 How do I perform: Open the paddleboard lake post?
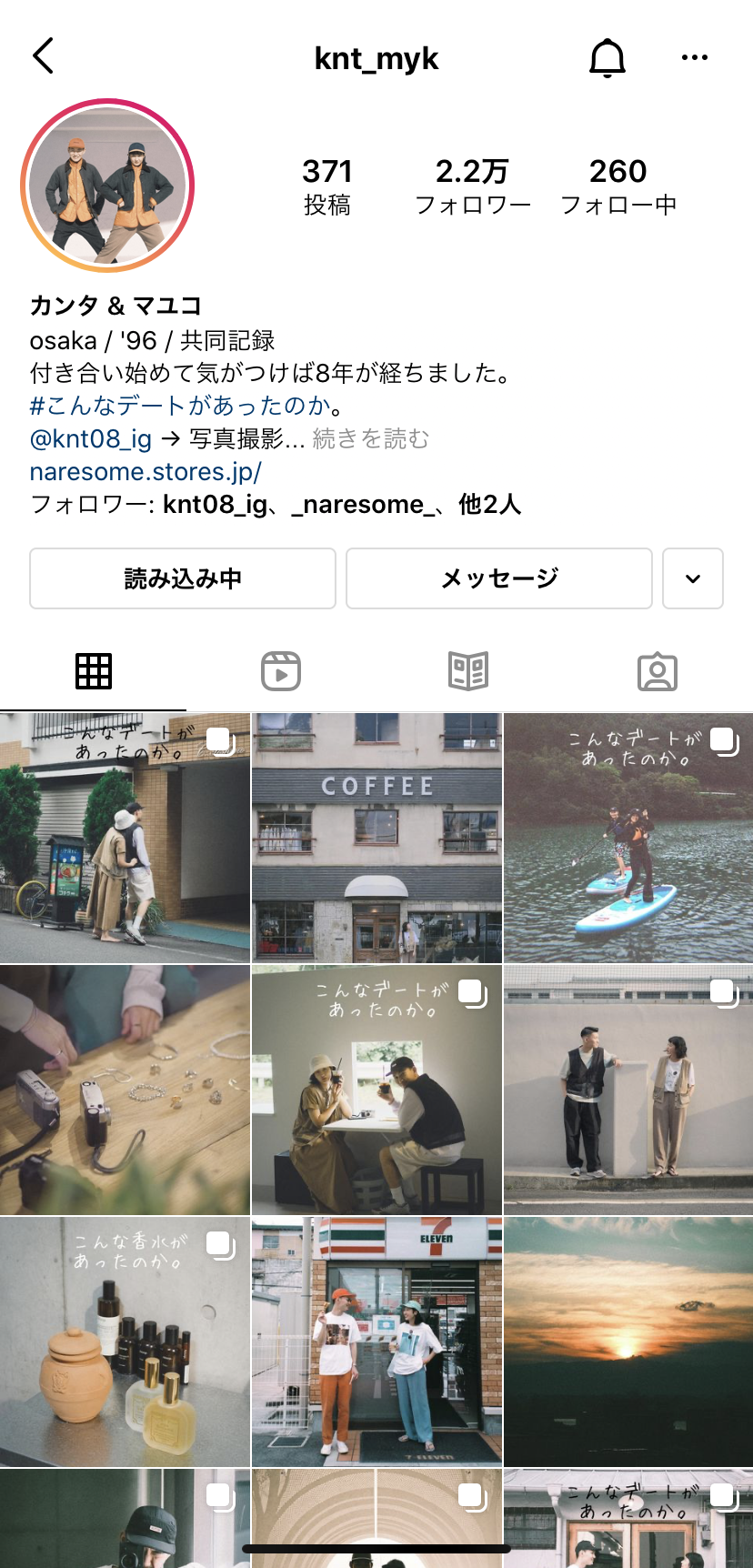628,838
